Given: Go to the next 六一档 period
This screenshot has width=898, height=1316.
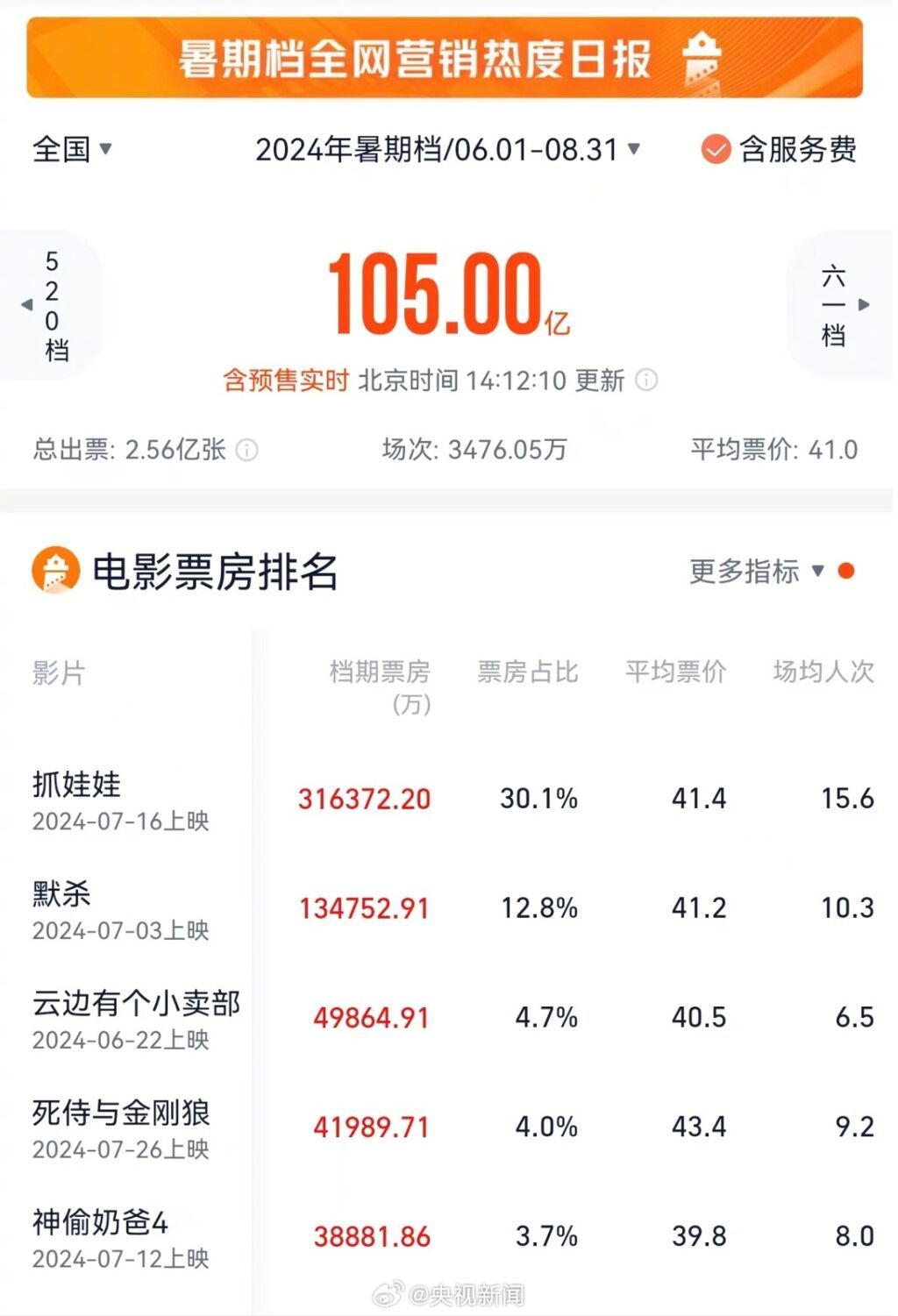Looking at the screenshot, I should click(x=841, y=305).
